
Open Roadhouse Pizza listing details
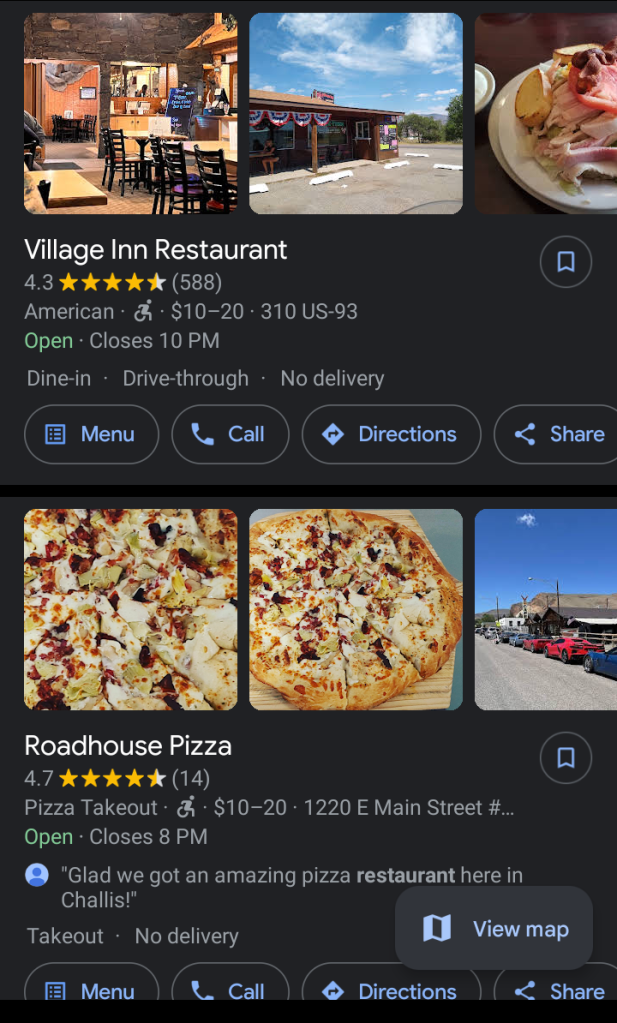(x=128, y=746)
